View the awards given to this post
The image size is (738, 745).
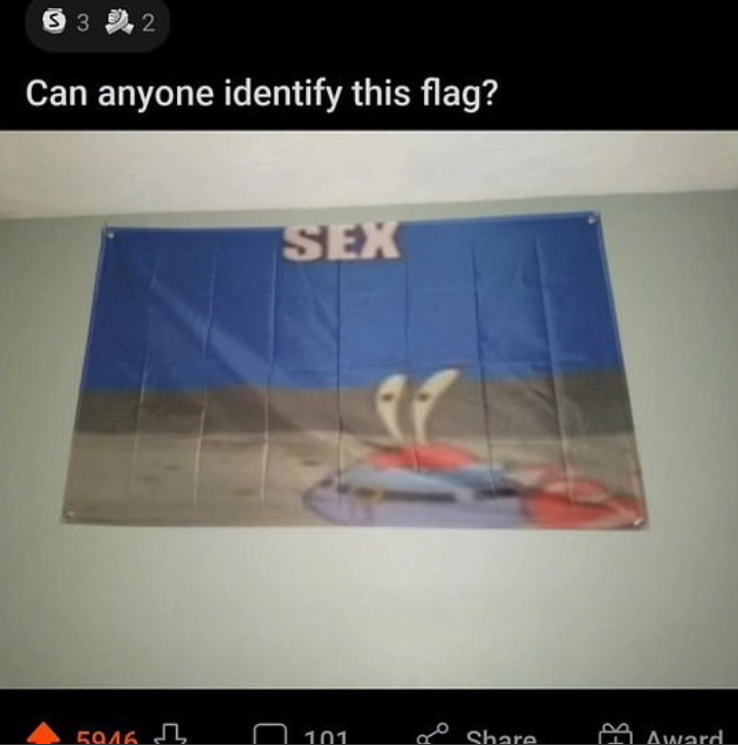(x=98, y=23)
